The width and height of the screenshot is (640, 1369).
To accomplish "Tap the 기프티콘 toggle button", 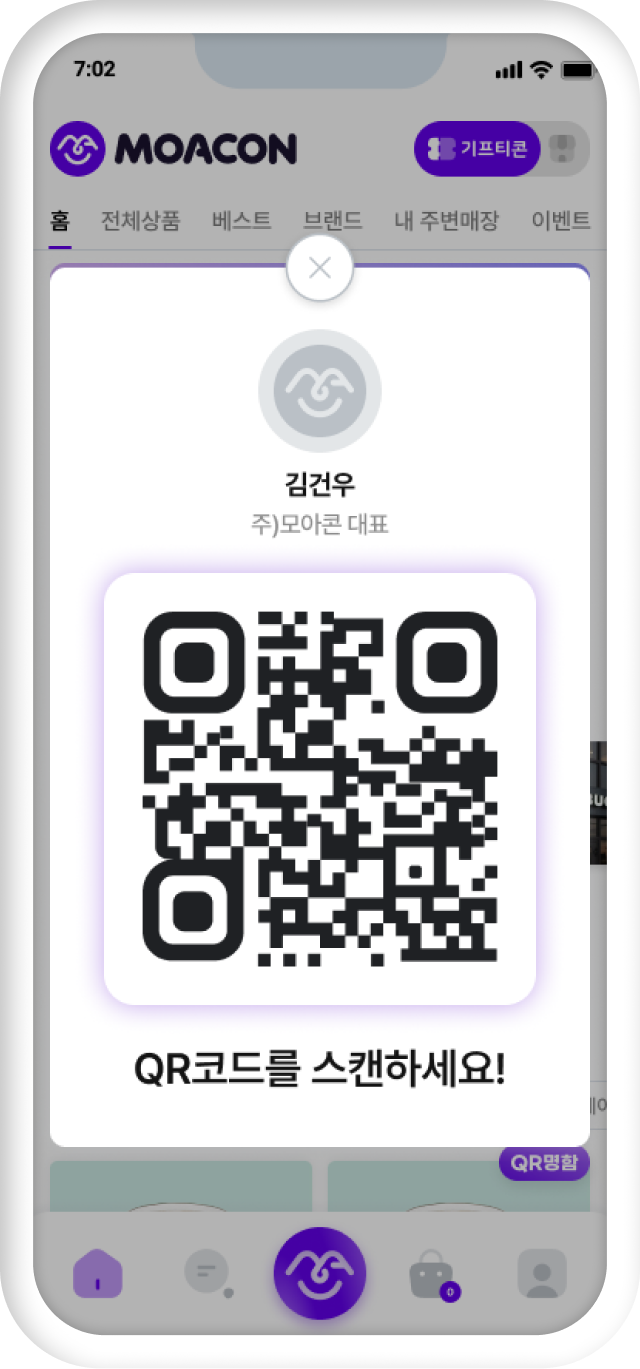I will tap(477, 150).
